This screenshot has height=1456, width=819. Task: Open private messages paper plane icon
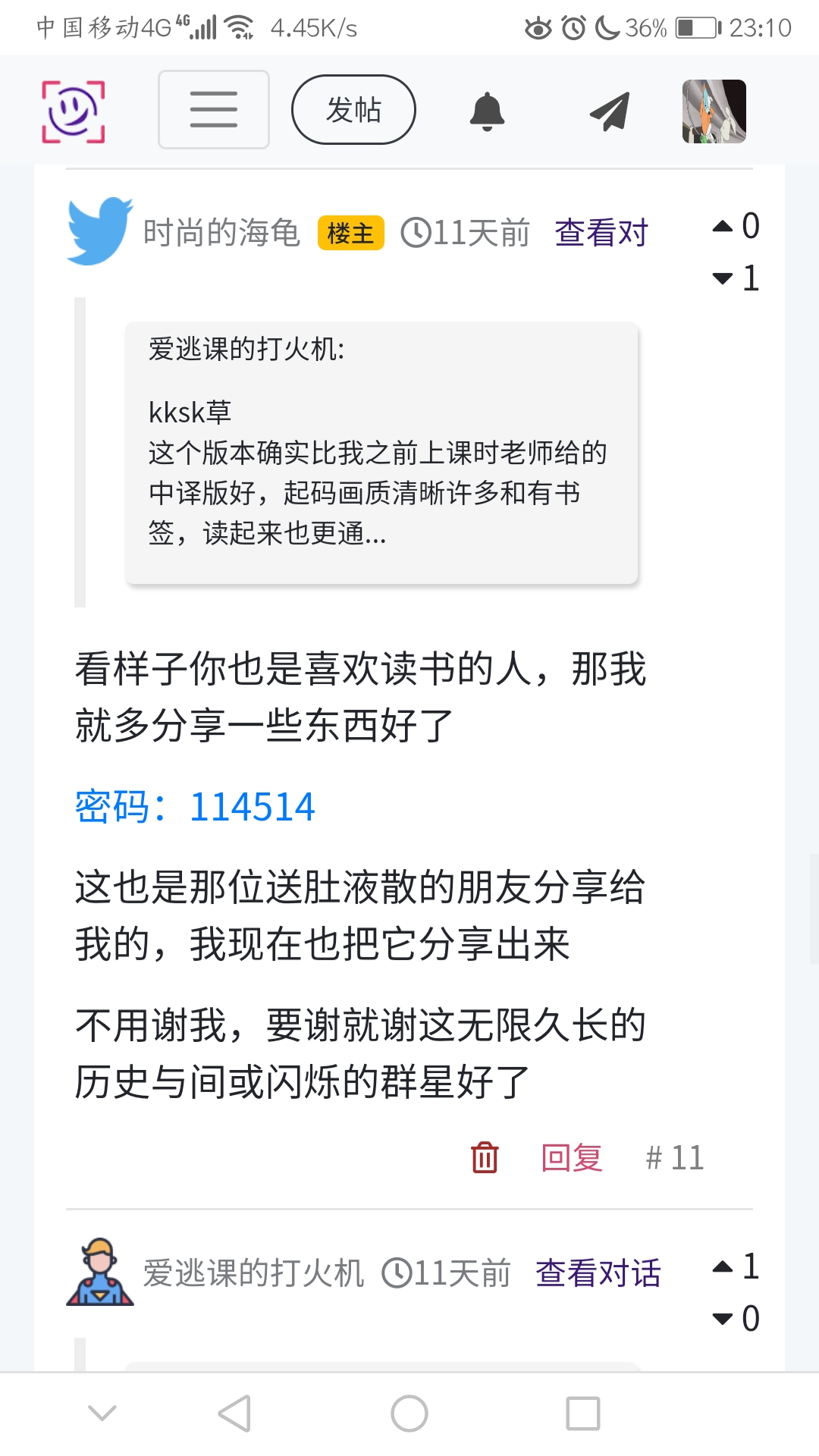pyautogui.click(x=610, y=111)
